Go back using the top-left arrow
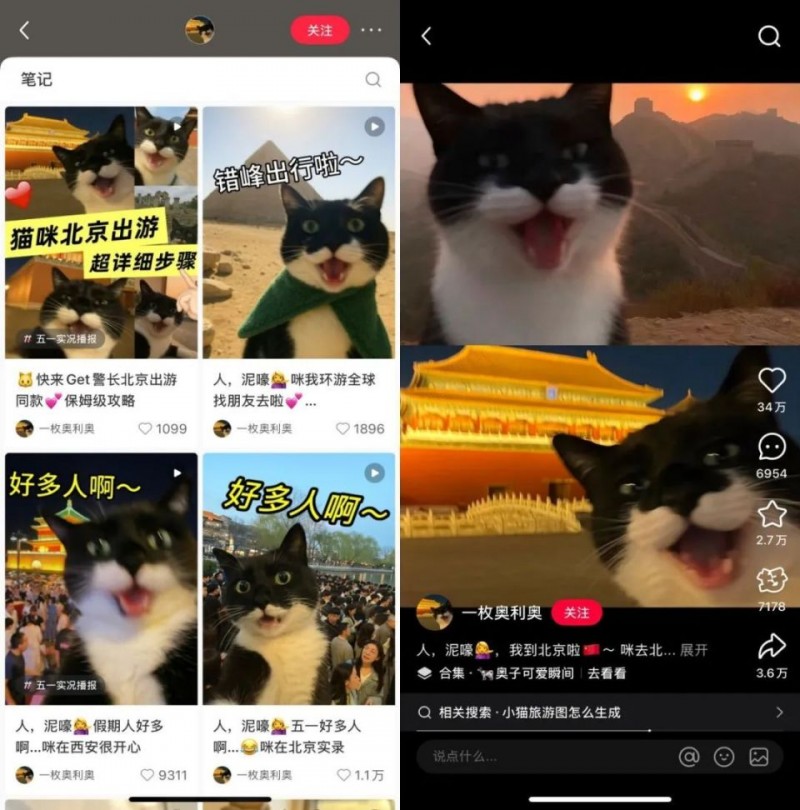The height and width of the screenshot is (810, 800). (23, 31)
